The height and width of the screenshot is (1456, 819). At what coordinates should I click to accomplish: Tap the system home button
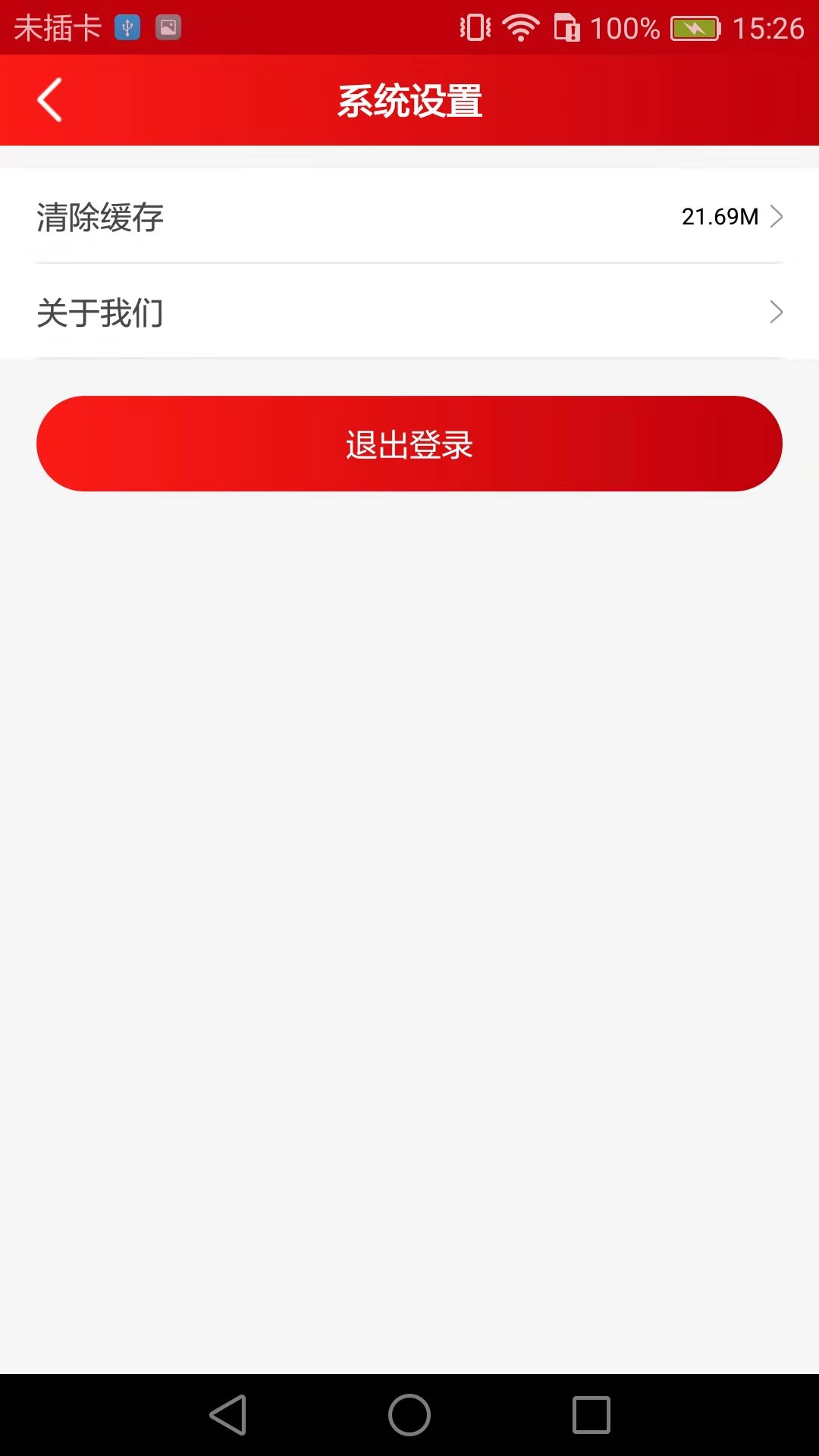(x=409, y=1415)
